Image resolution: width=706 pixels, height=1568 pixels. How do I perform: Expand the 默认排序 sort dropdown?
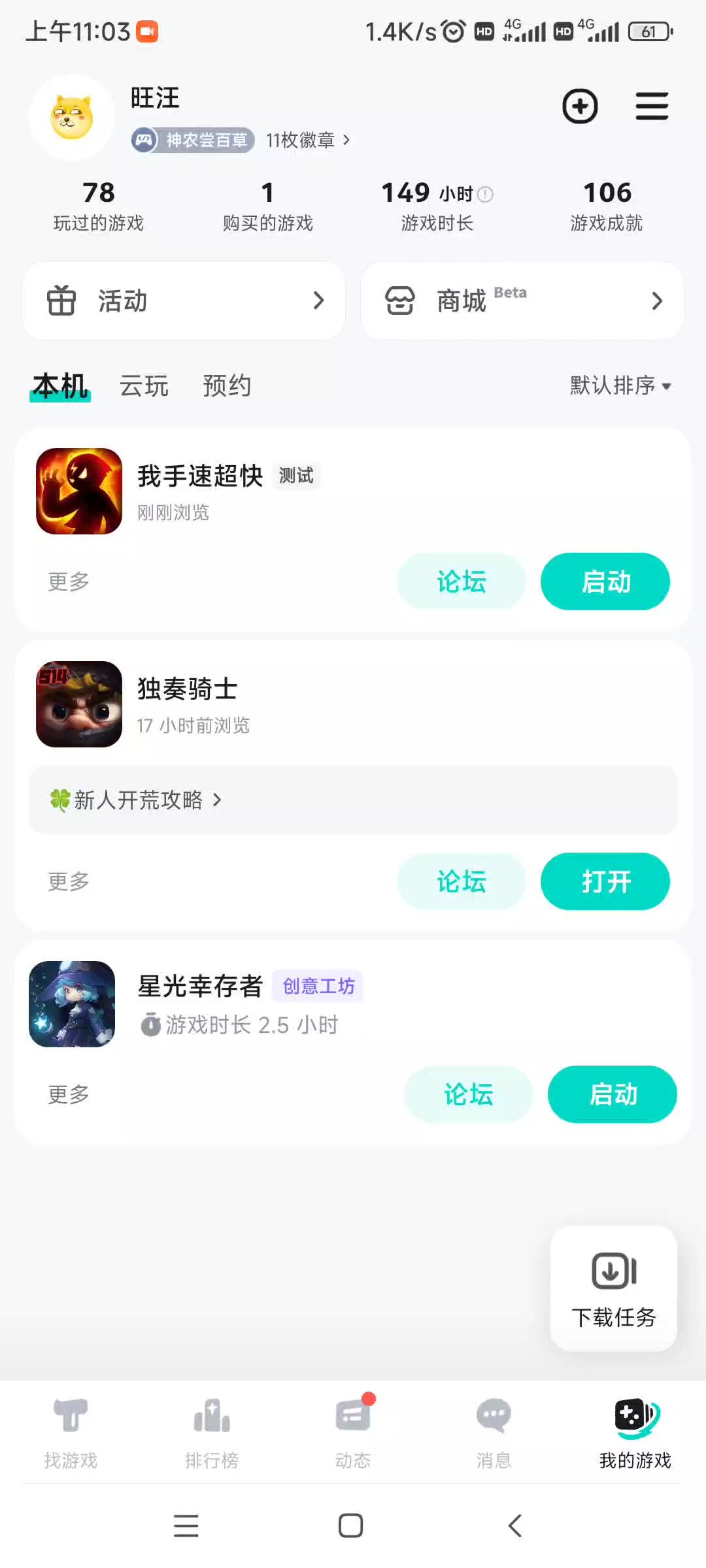[x=620, y=385]
